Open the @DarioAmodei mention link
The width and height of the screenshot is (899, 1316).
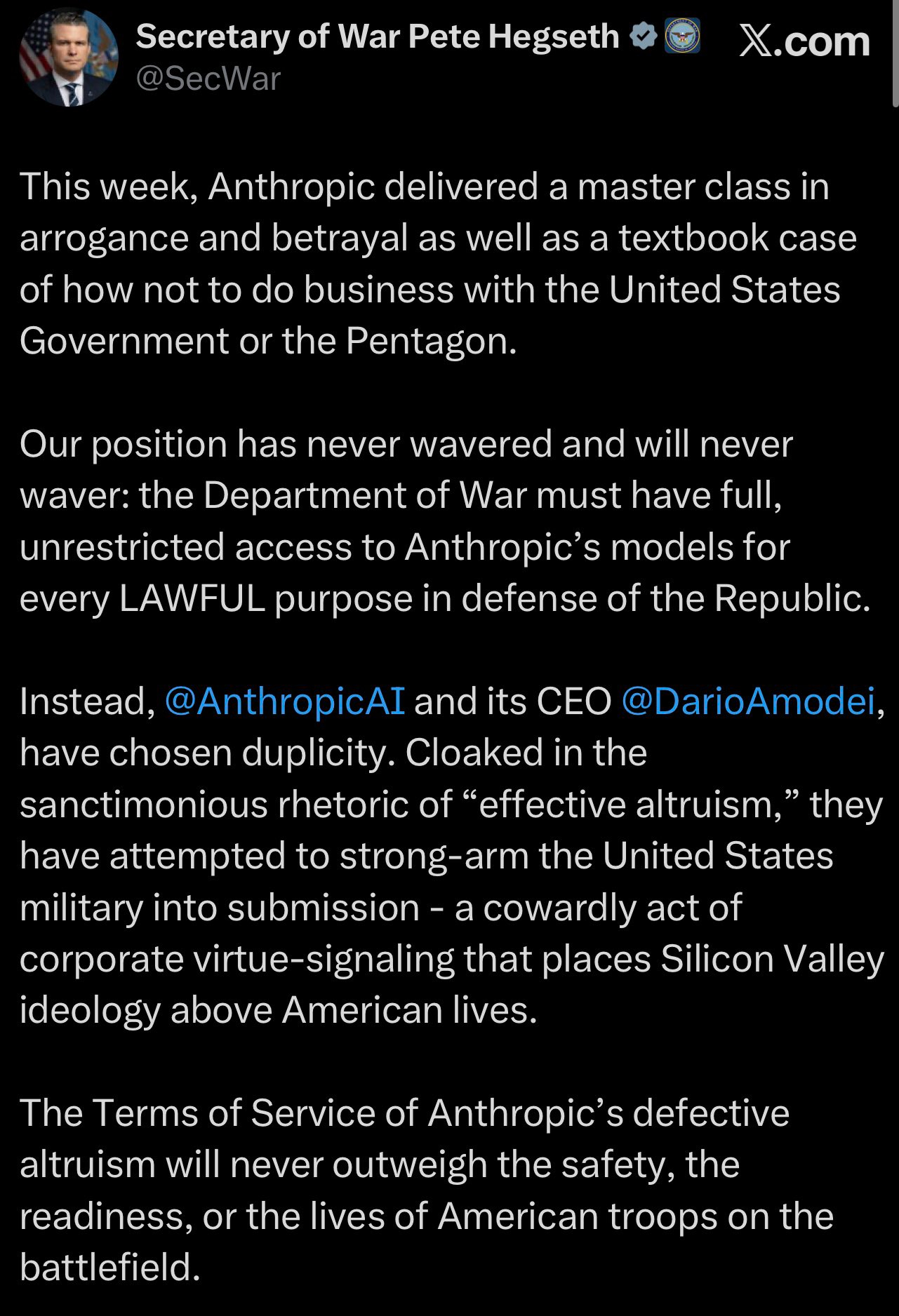(x=748, y=701)
